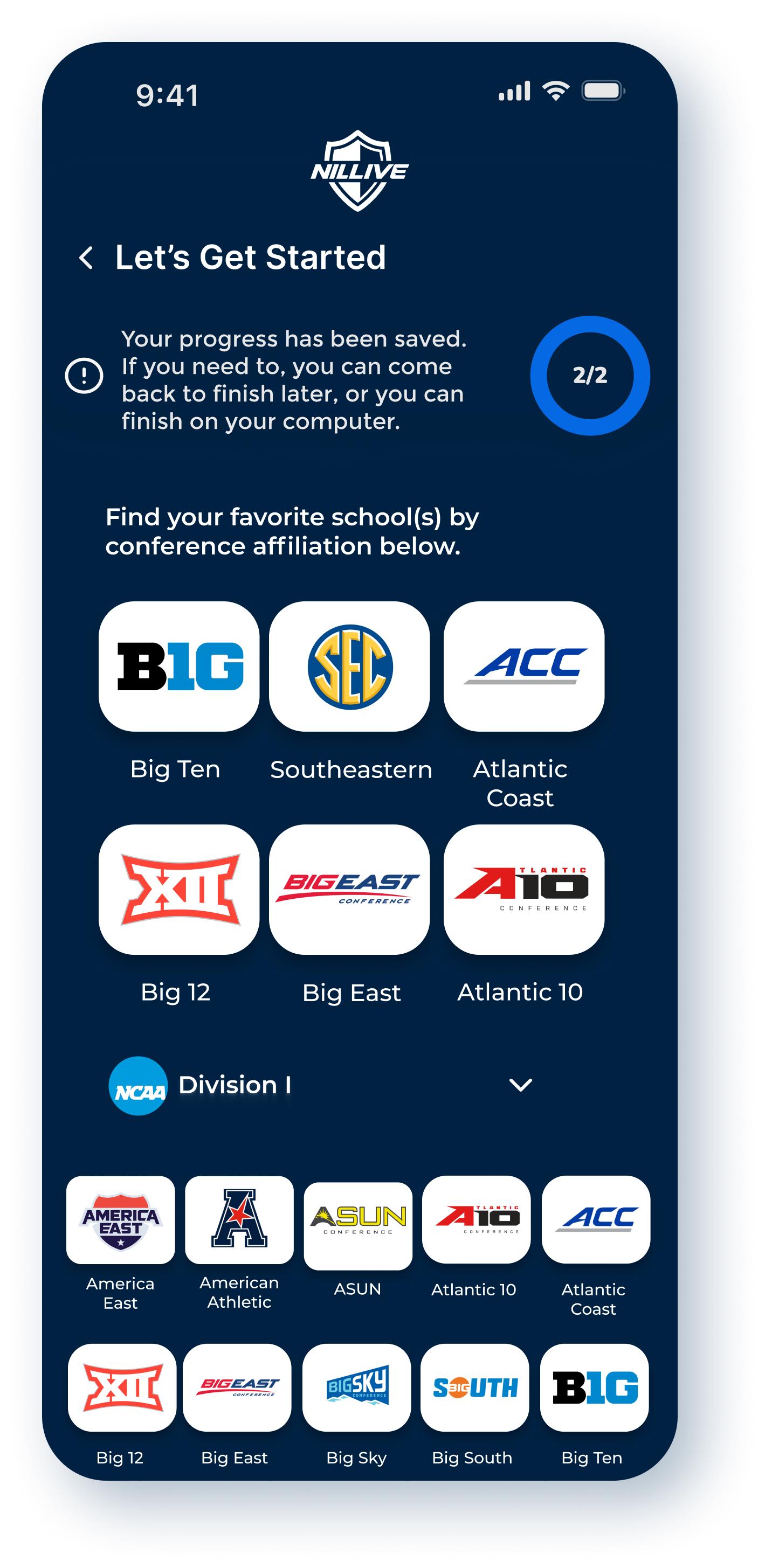Select the Southeastern conference tile
Image resolution: width=765 pixels, height=1568 pixels.
pyautogui.click(x=349, y=667)
